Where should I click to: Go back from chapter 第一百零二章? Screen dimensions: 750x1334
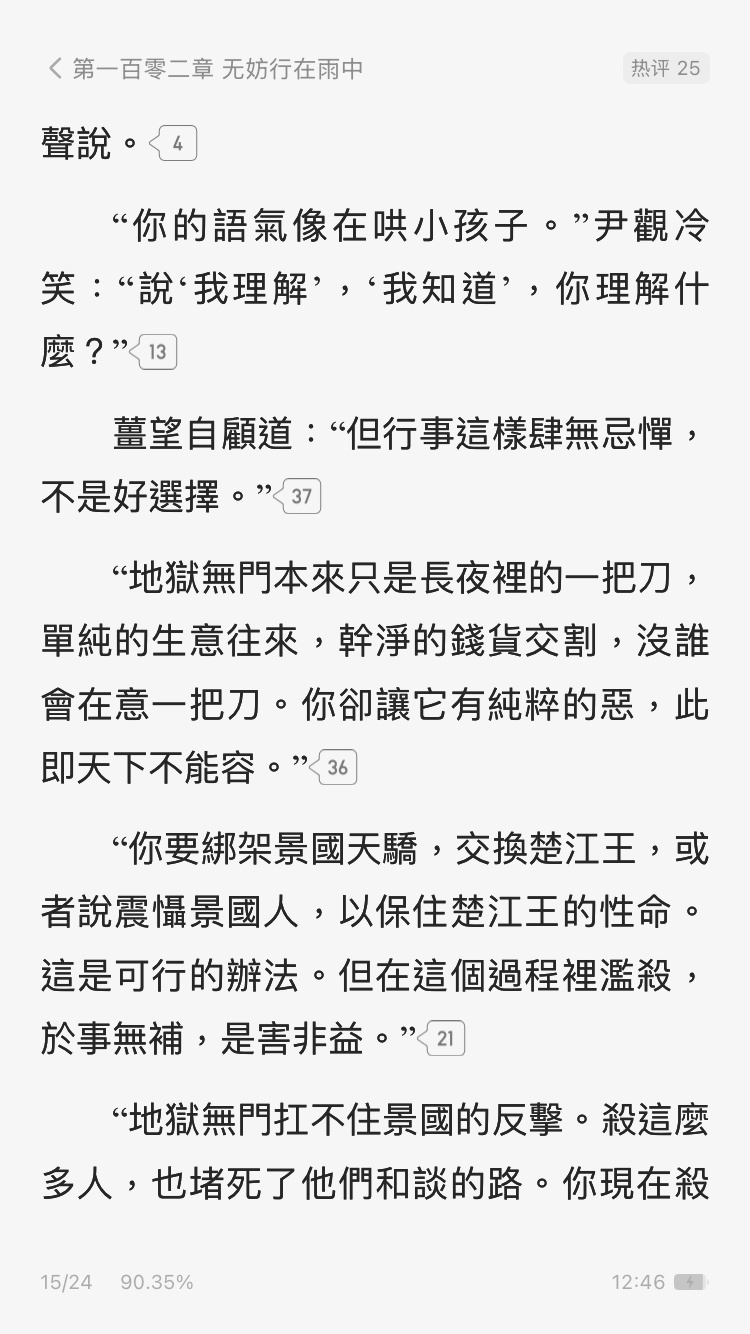[x=54, y=68]
